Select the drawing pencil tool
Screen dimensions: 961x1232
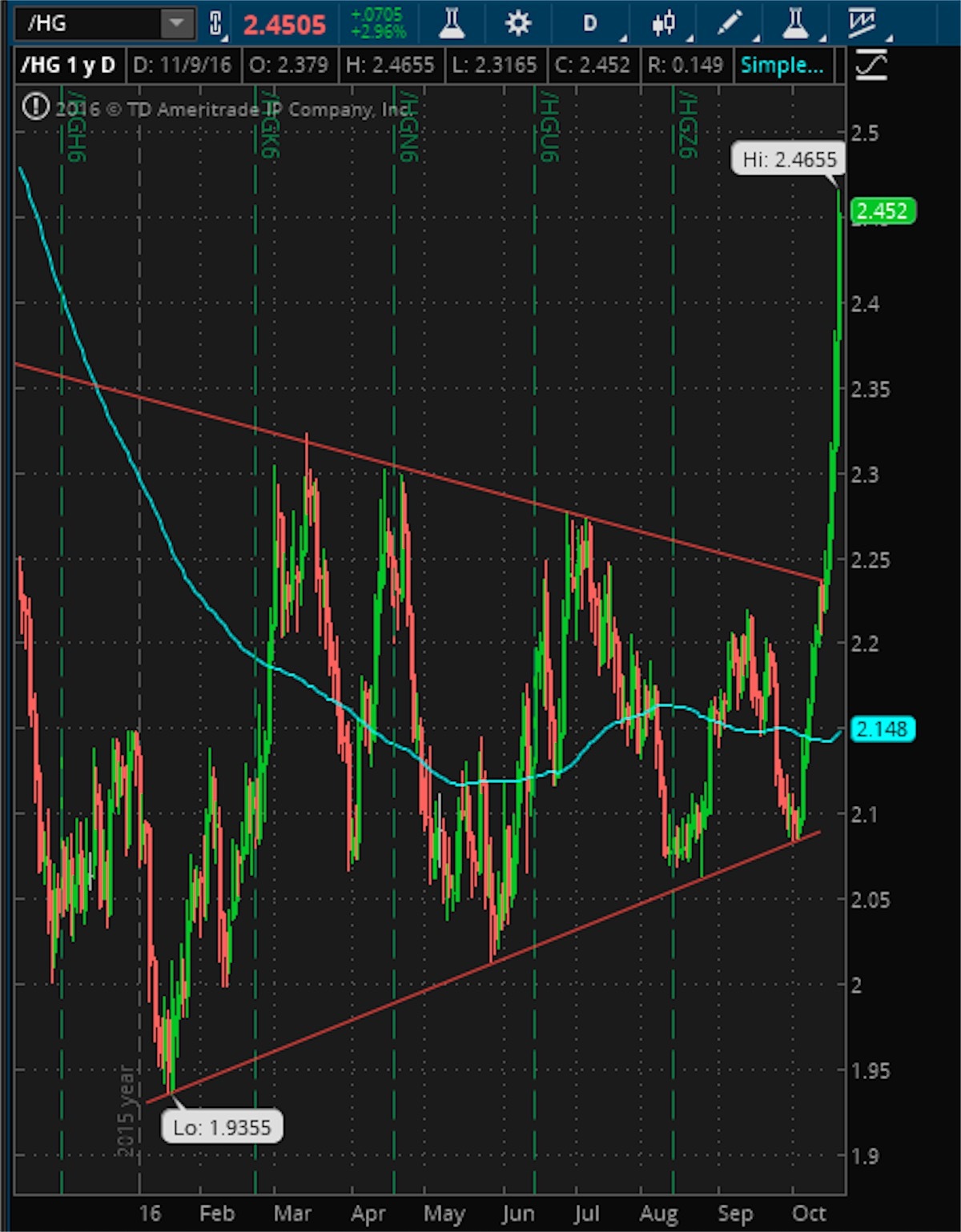coord(730,23)
